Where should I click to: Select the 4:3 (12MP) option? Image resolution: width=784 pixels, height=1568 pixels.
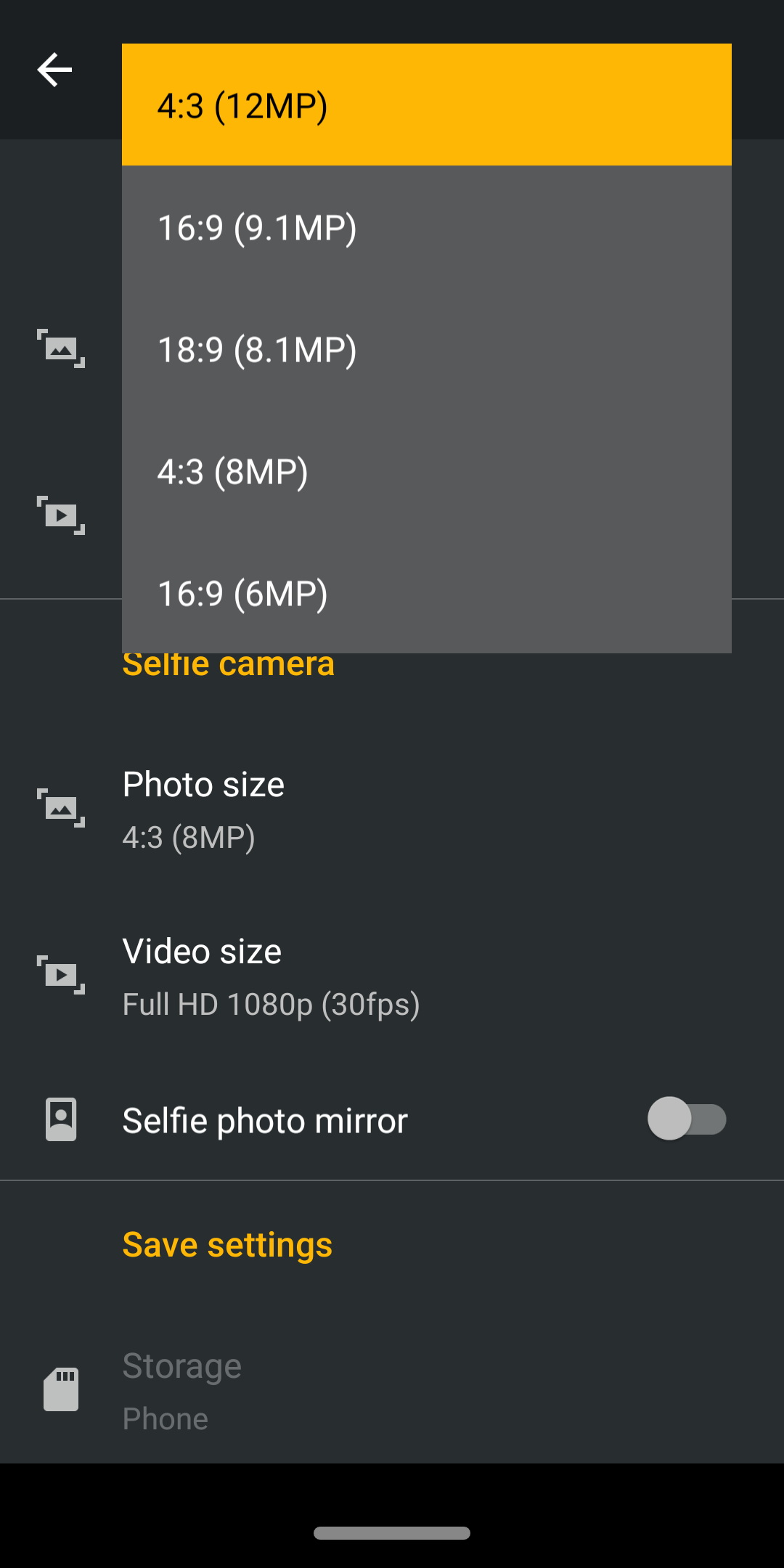pyautogui.click(x=427, y=105)
